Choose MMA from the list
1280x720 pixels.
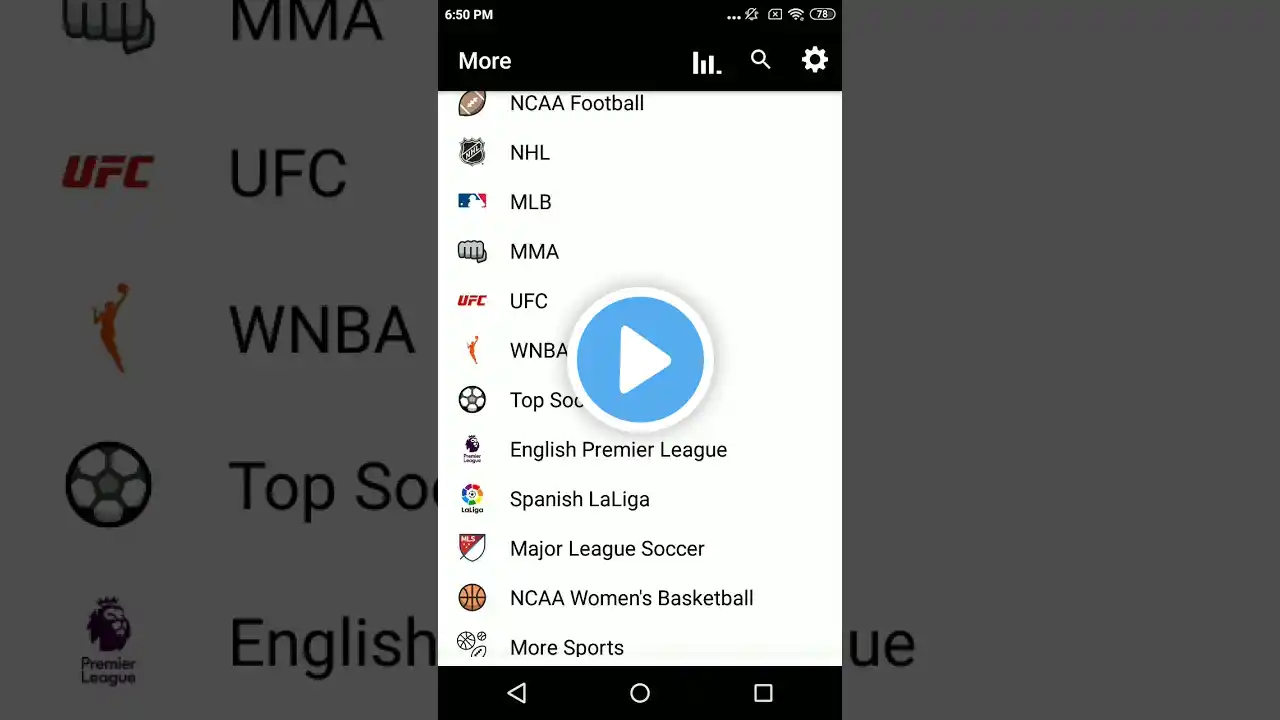tap(534, 251)
